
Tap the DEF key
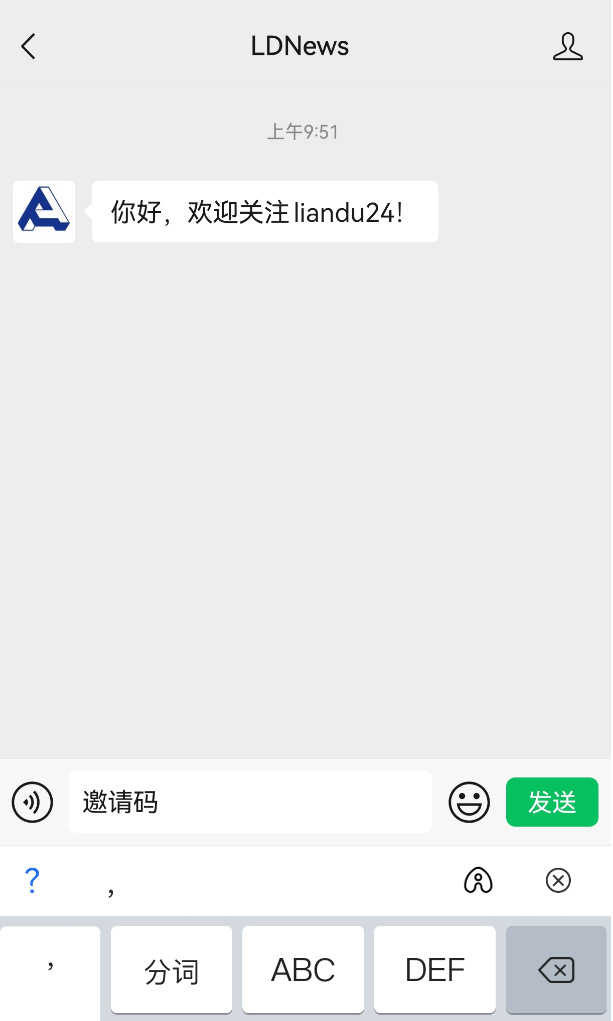[435, 970]
